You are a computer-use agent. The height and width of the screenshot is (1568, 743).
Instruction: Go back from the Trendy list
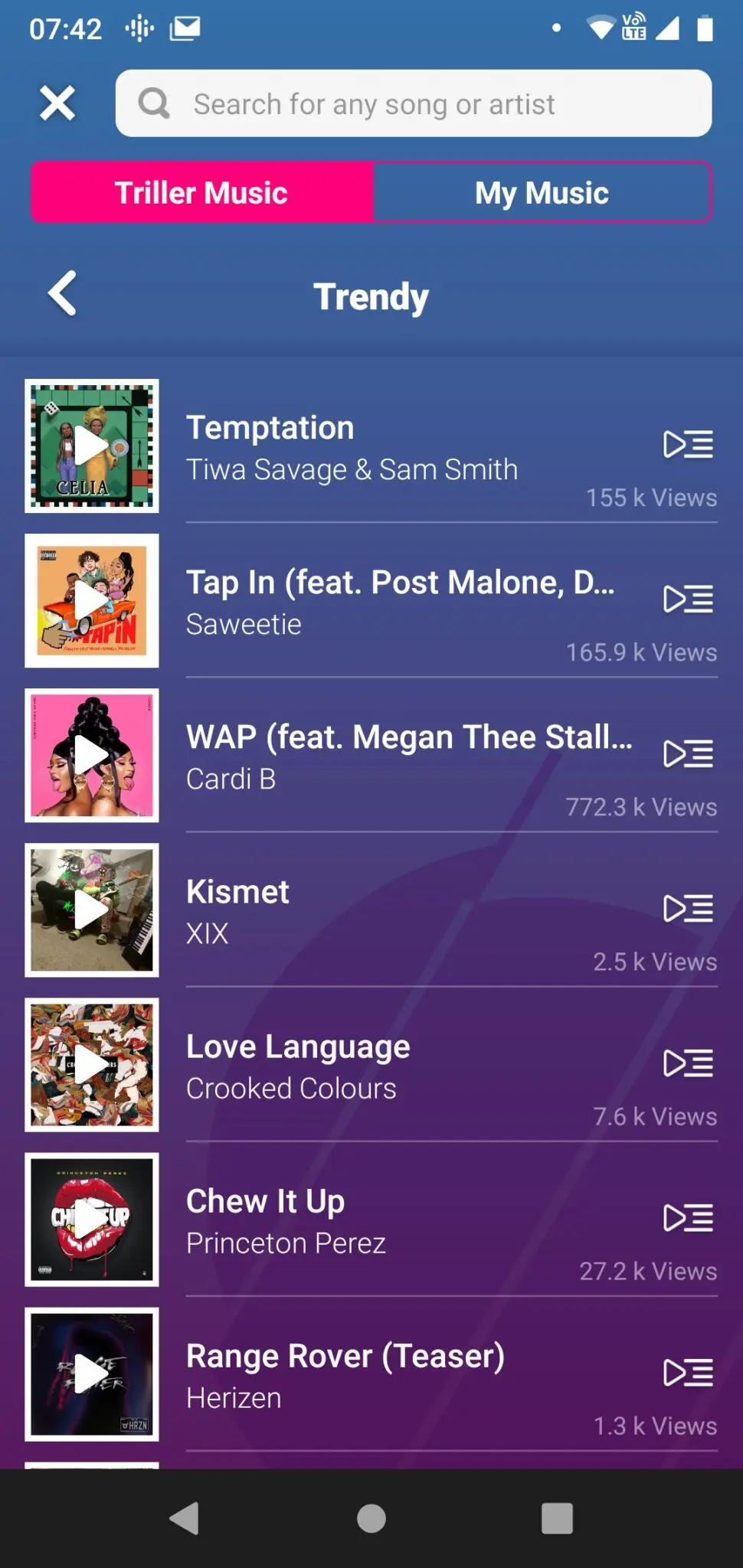61,293
